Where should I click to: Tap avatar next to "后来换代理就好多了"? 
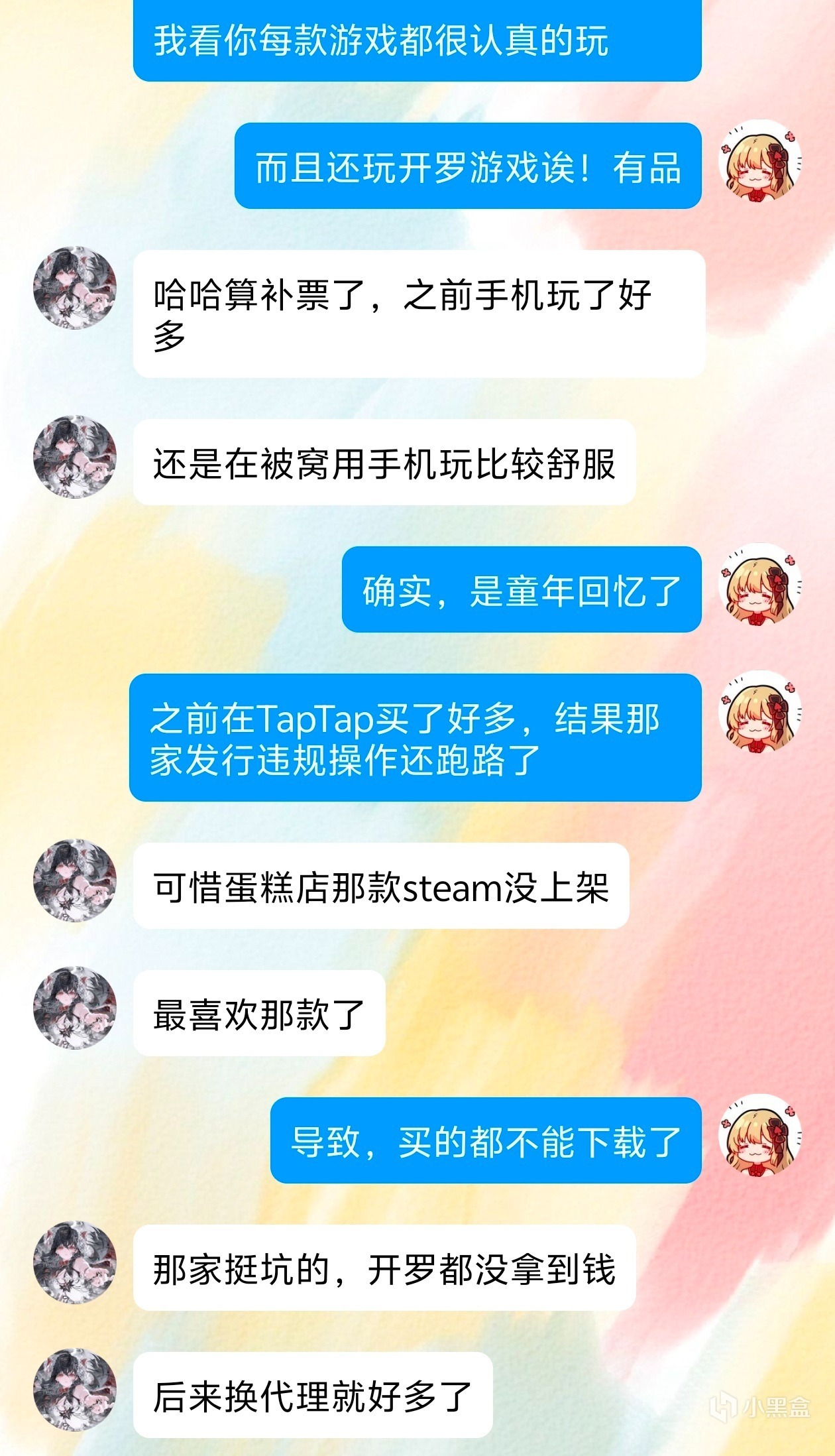coord(75,1390)
